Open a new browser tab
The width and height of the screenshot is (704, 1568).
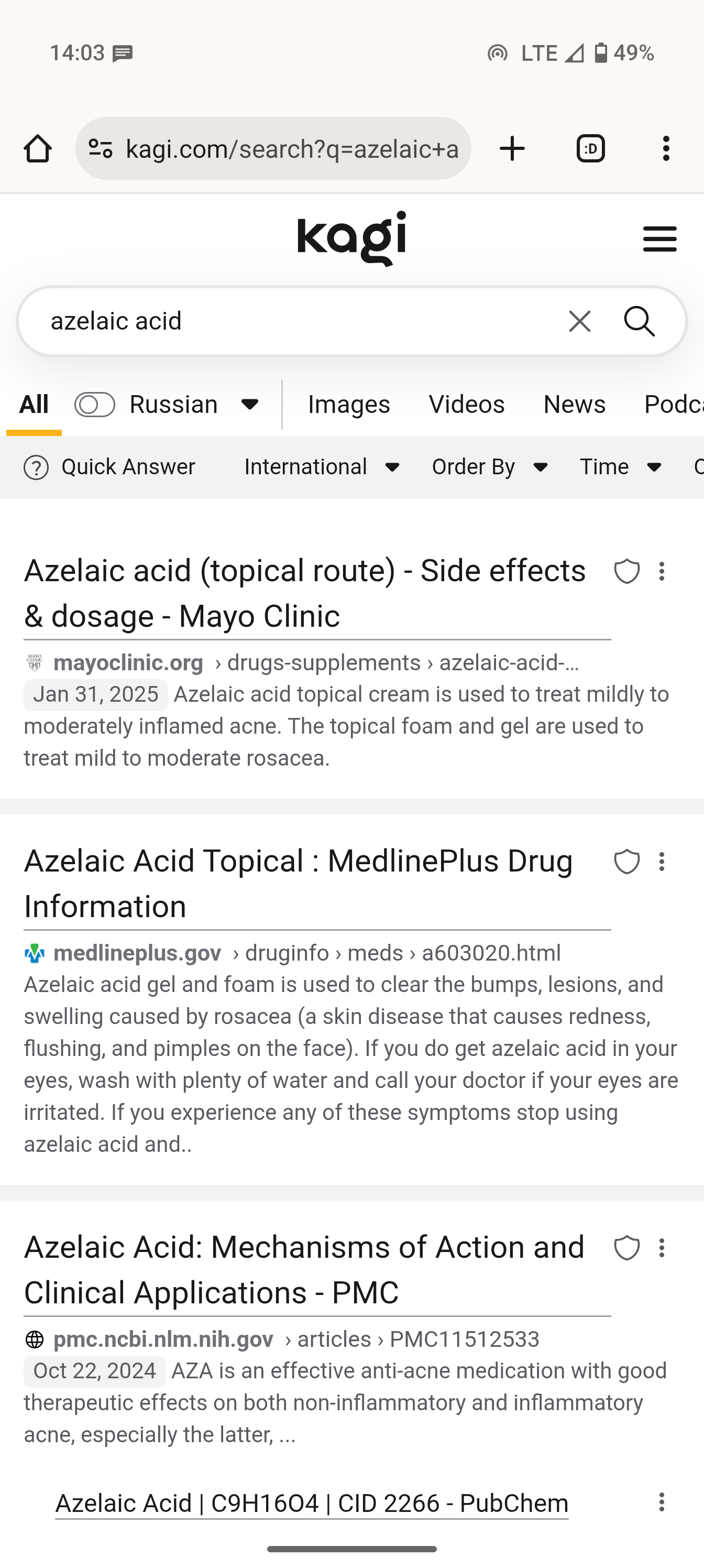click(512, 148)
